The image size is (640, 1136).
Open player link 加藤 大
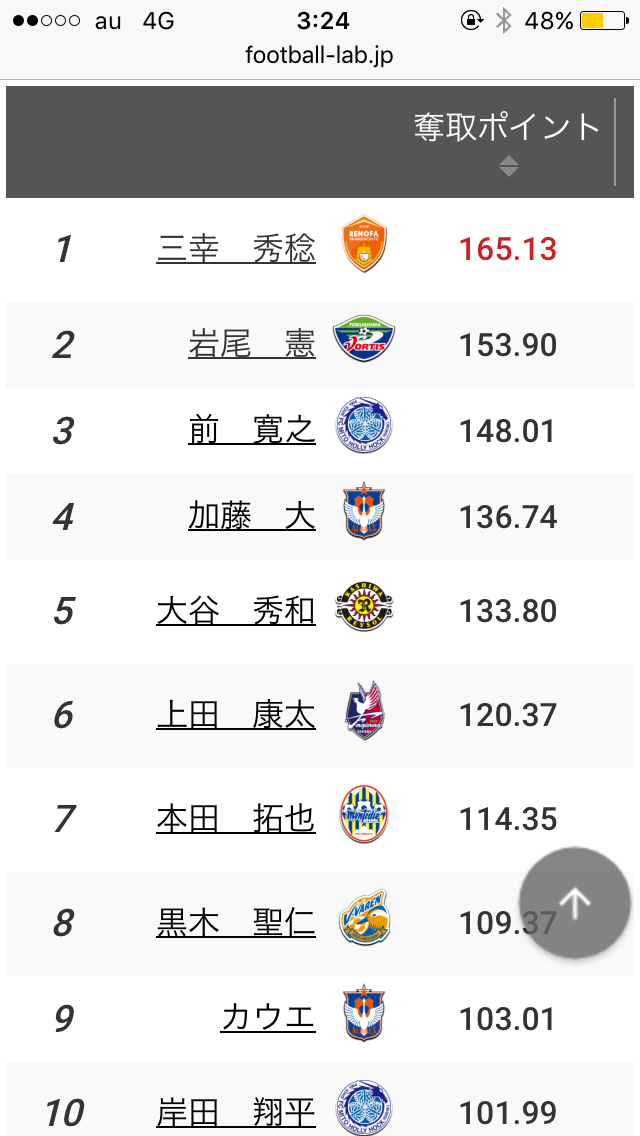252,517
